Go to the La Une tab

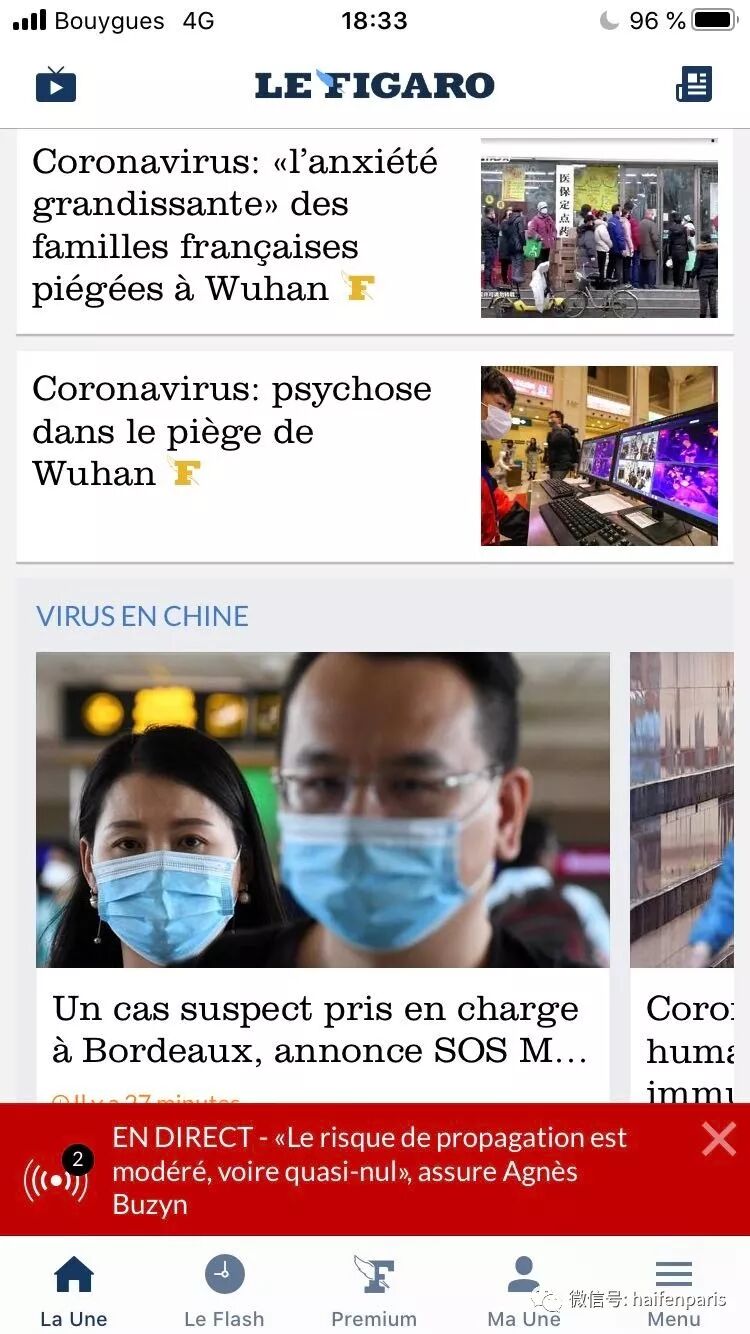coord(74,1290)
